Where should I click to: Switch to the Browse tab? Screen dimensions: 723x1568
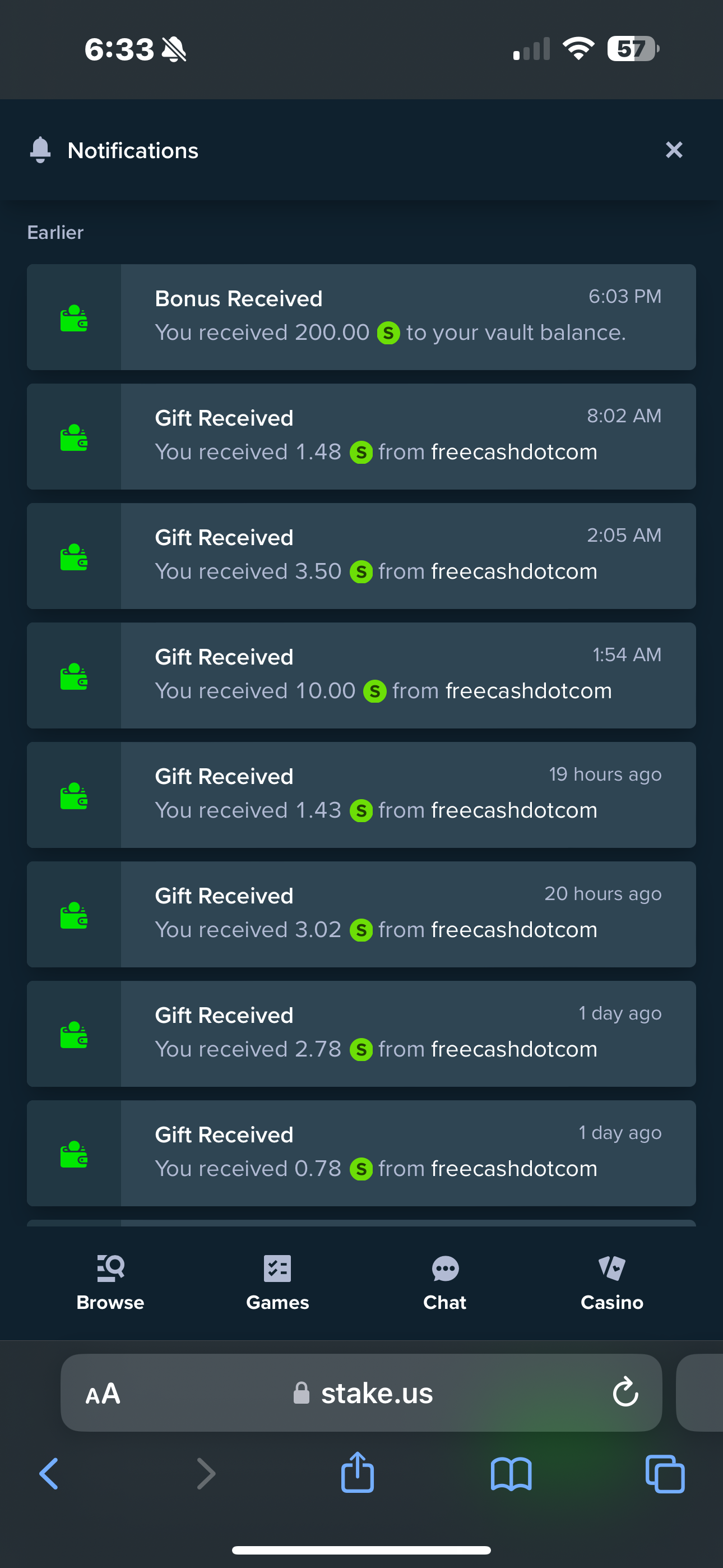(x=110, y=1283)
